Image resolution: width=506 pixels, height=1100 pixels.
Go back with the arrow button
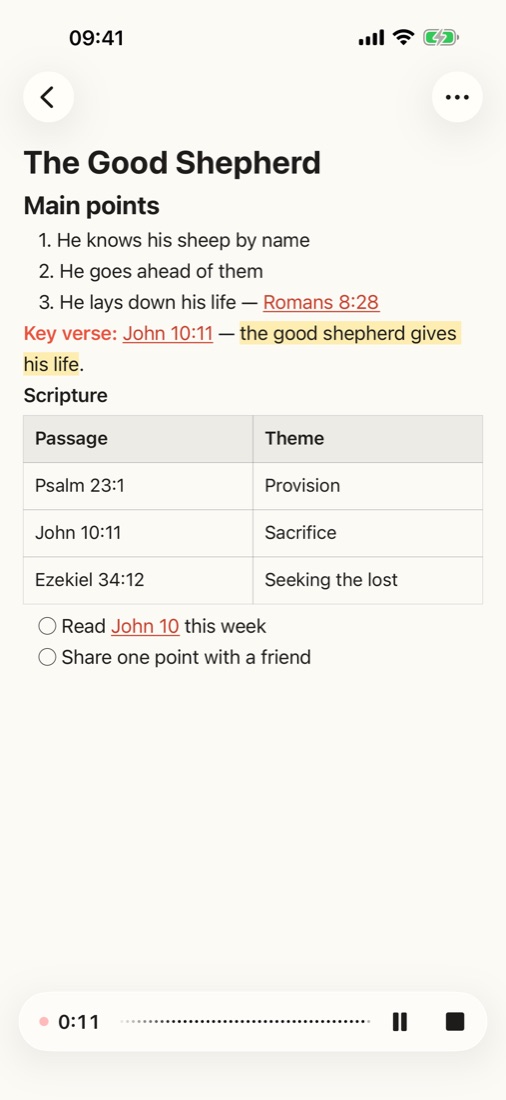(48, 97)
